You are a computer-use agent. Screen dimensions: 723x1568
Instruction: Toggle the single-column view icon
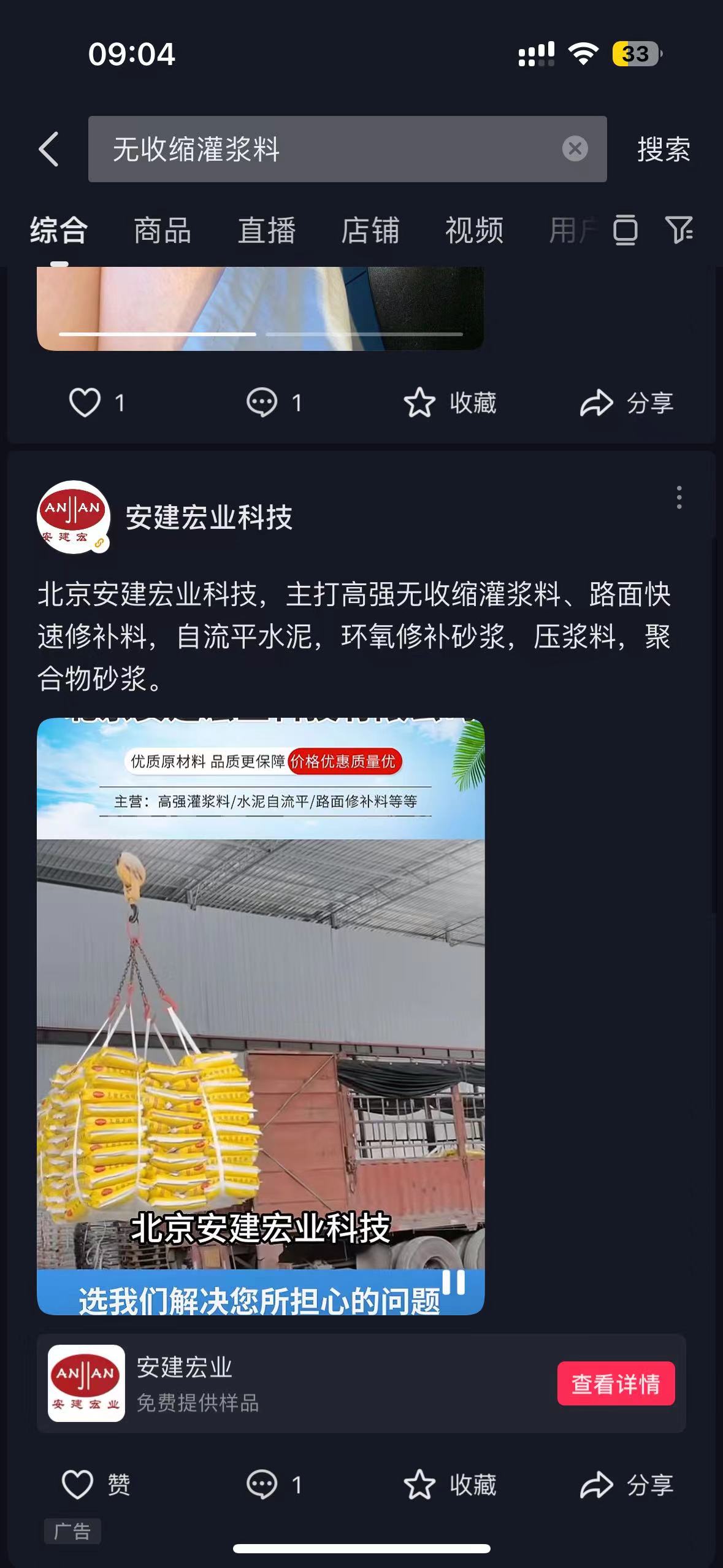click(x=625, y=230)
